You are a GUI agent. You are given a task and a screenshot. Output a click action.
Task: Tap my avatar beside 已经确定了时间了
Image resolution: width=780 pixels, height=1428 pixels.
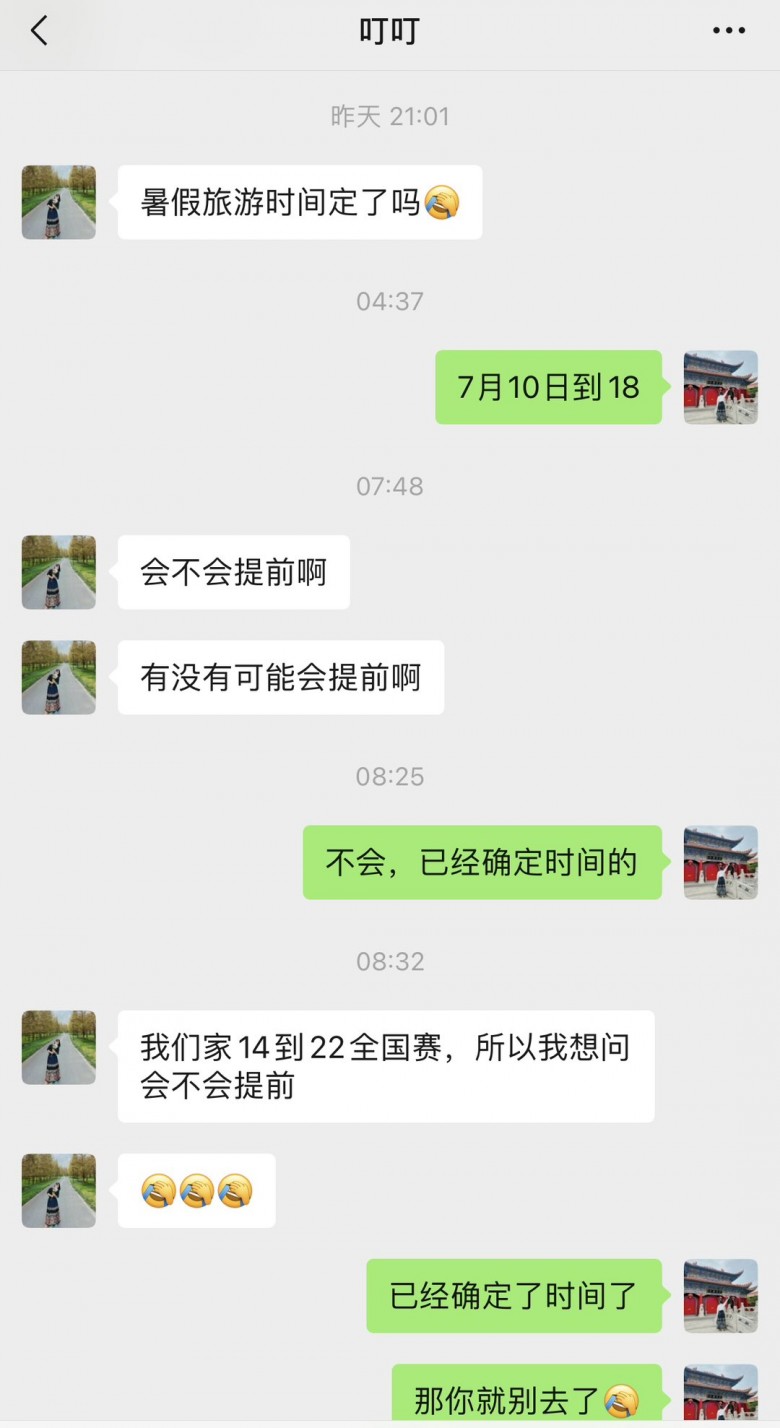click(x=720, y=1295)
